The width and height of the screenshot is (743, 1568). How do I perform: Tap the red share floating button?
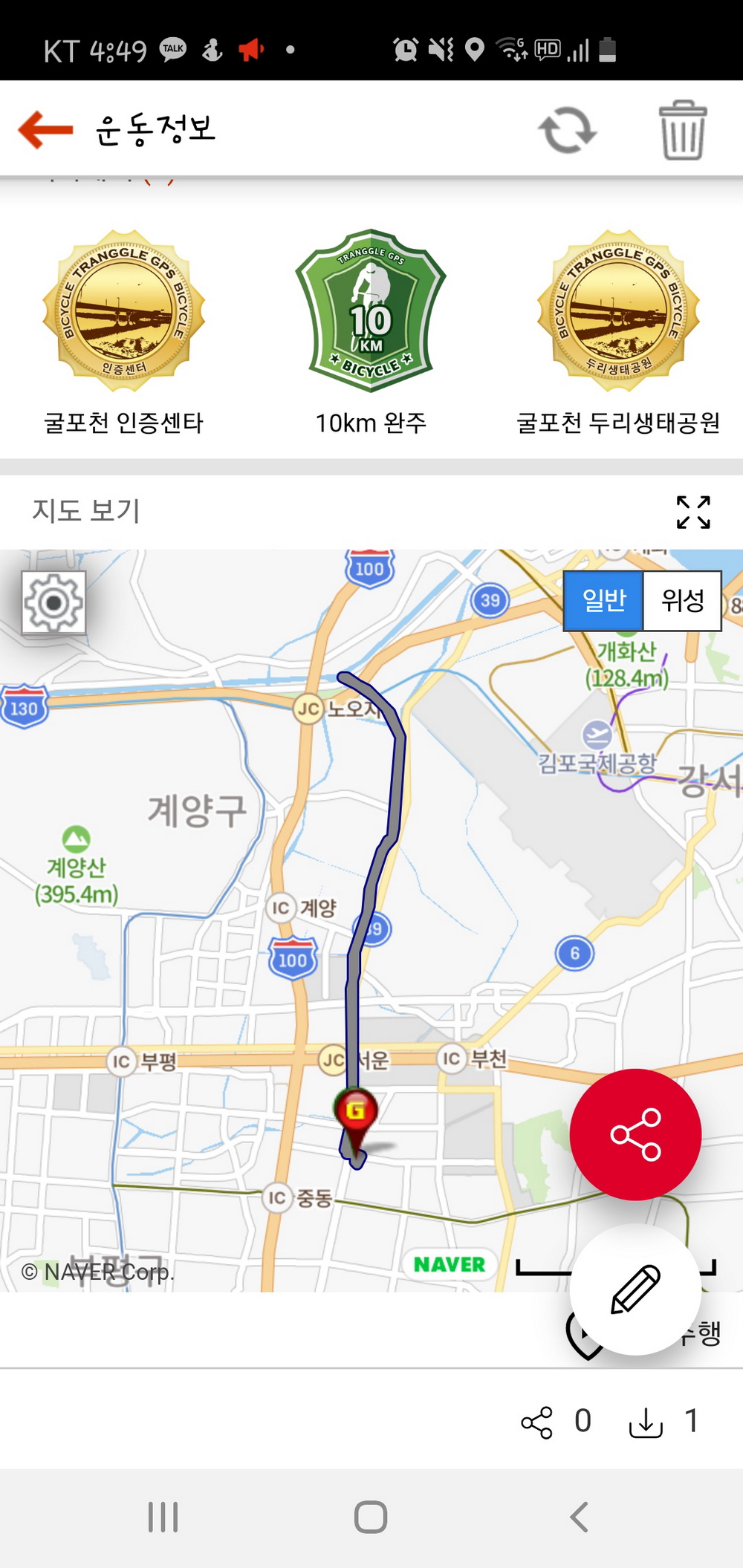(x=635, y=1134)
